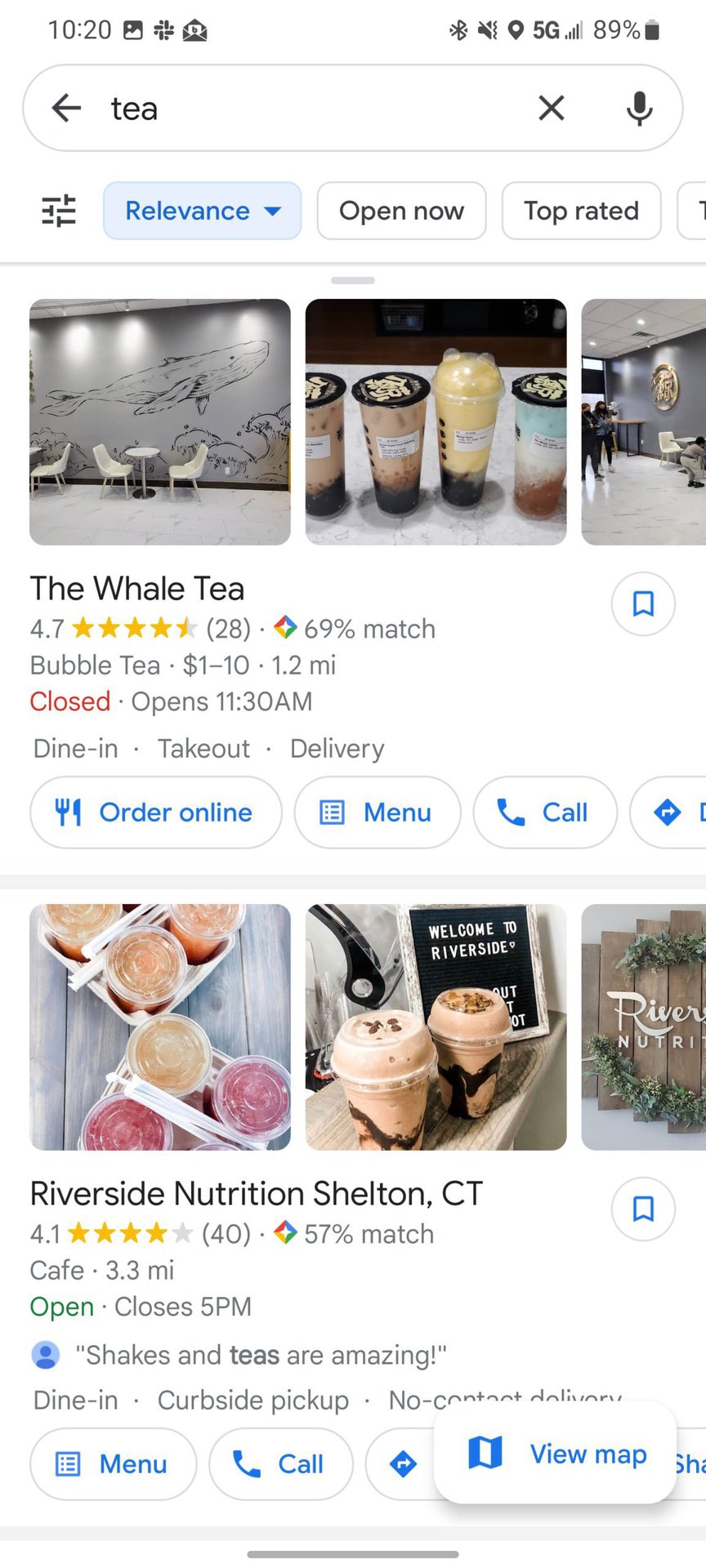Filter results by Top rated
The height and width of the screenshot is (1568, 706).
pyautogui.click(x=581, y=211)
